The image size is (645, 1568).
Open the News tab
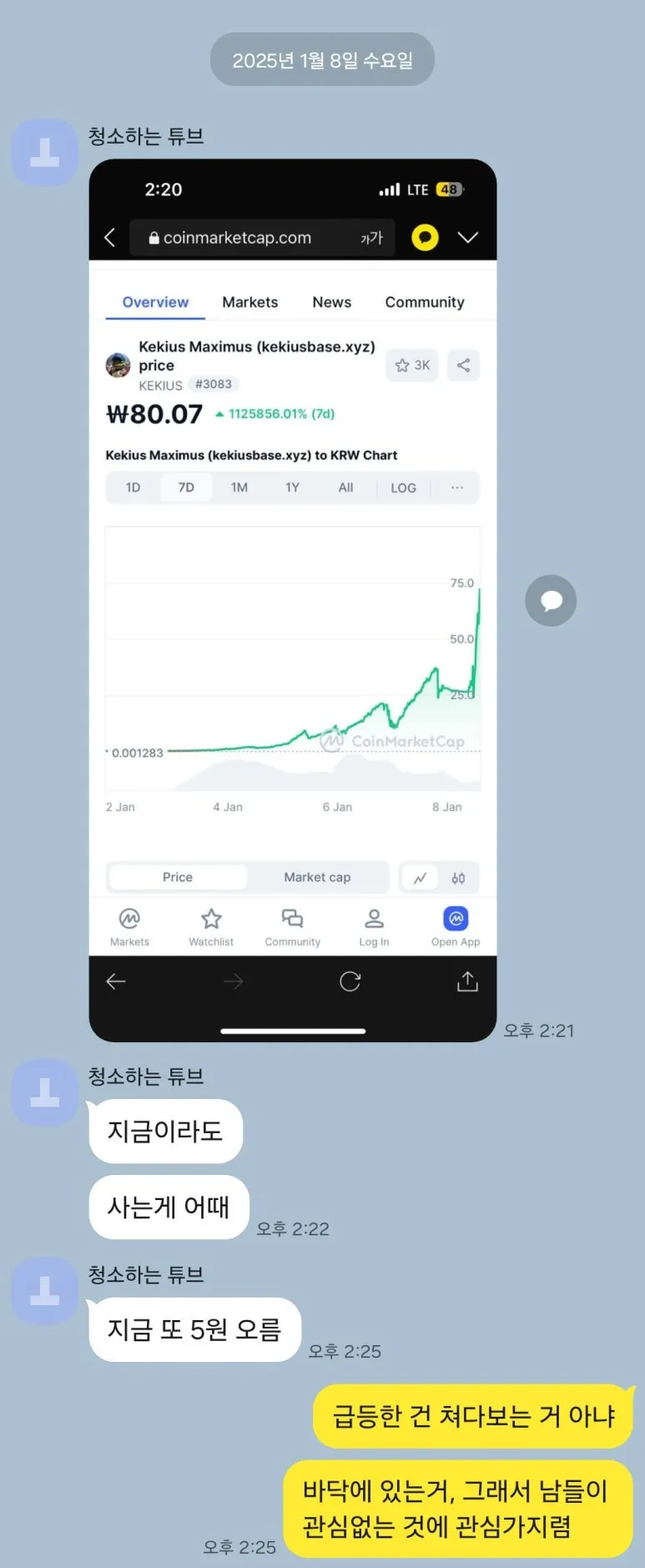(x=331, y=302)
